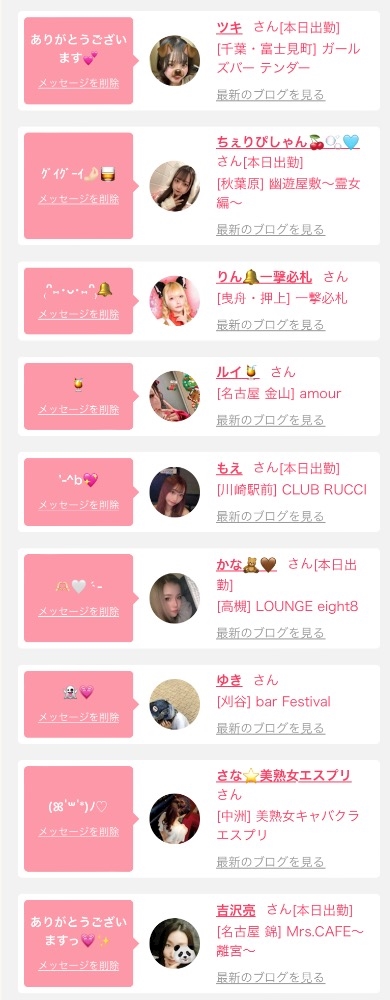Screen dimensions: 390x1000
Task: Open さな美熟女エスプリ's profile name link
Action: click(x=284, y=776)
